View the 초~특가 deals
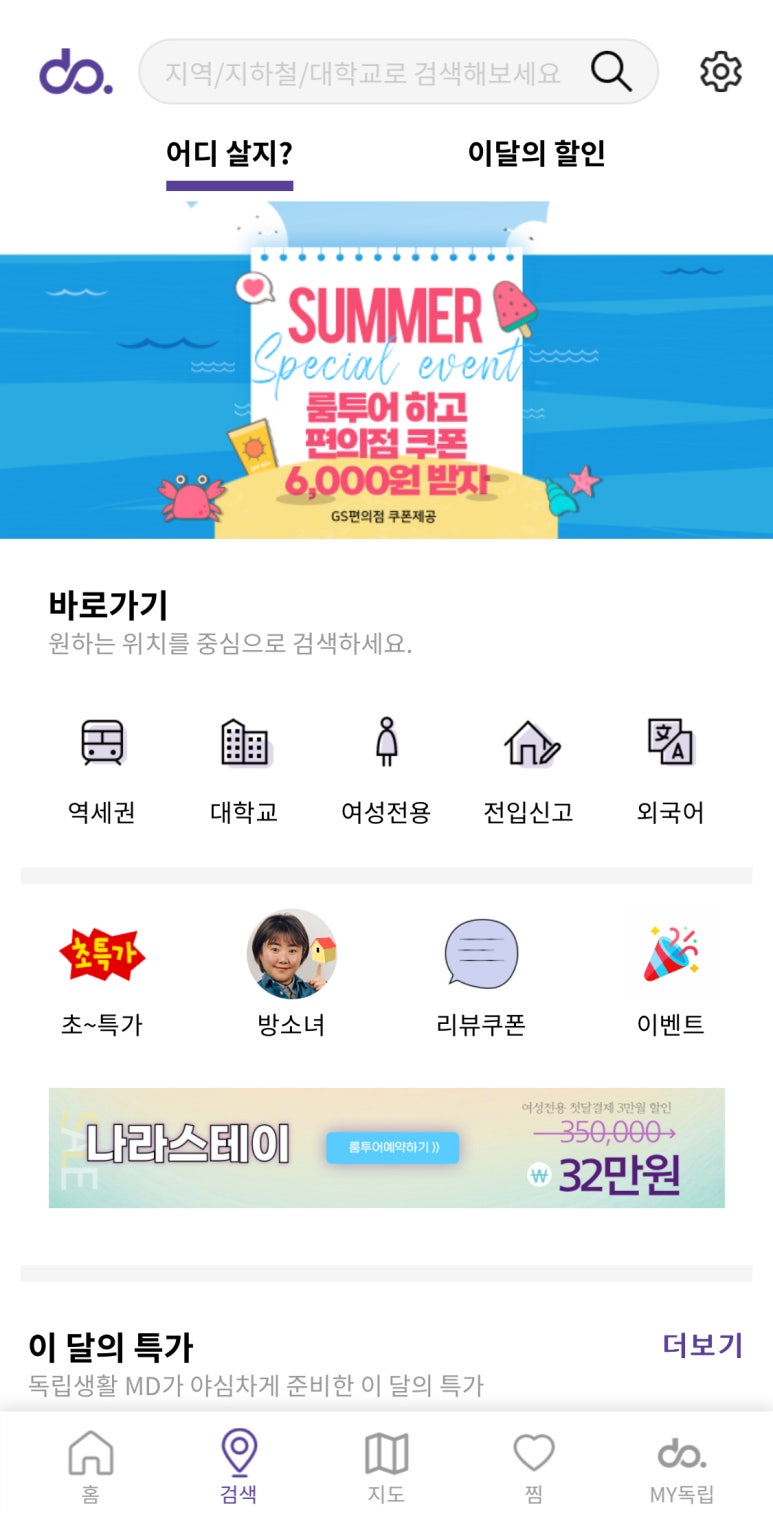This screenshot has width=773, height=1536. [102, 973]
